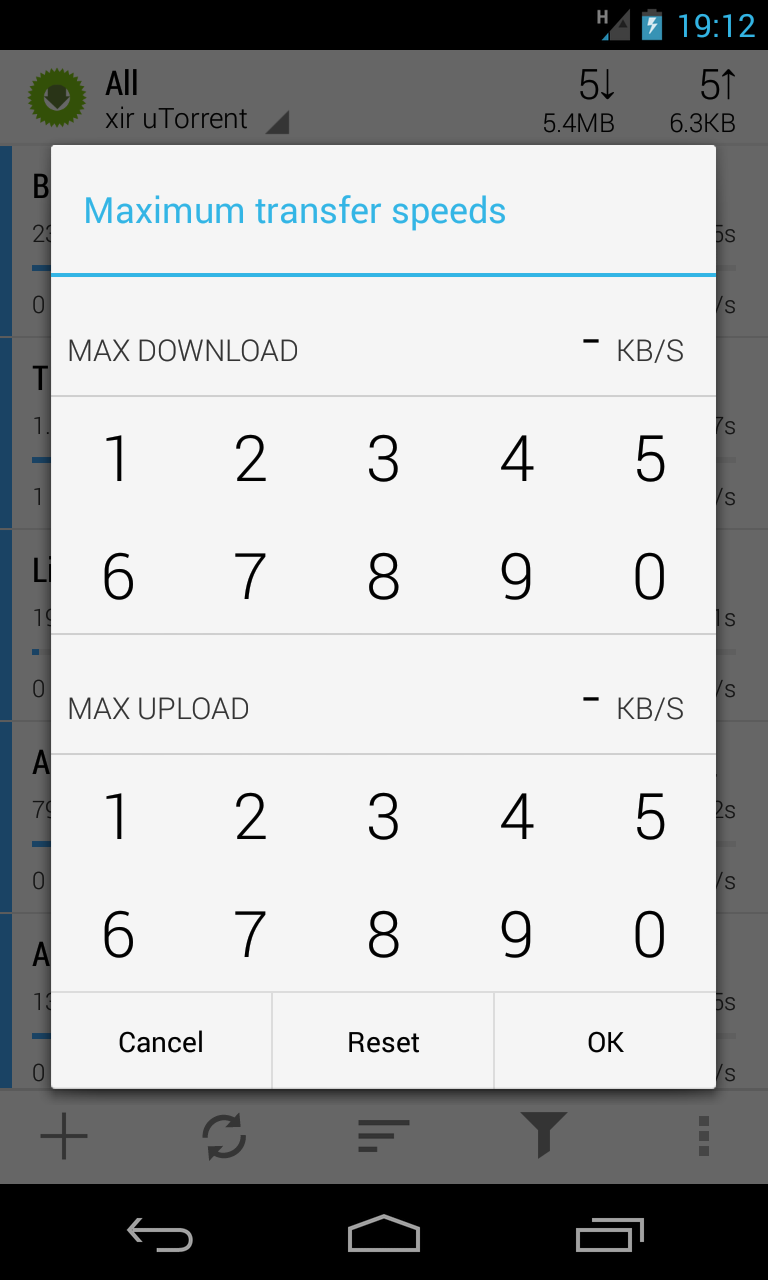
Task: Enter digit 2 for max upload
Action: point(251,816)
